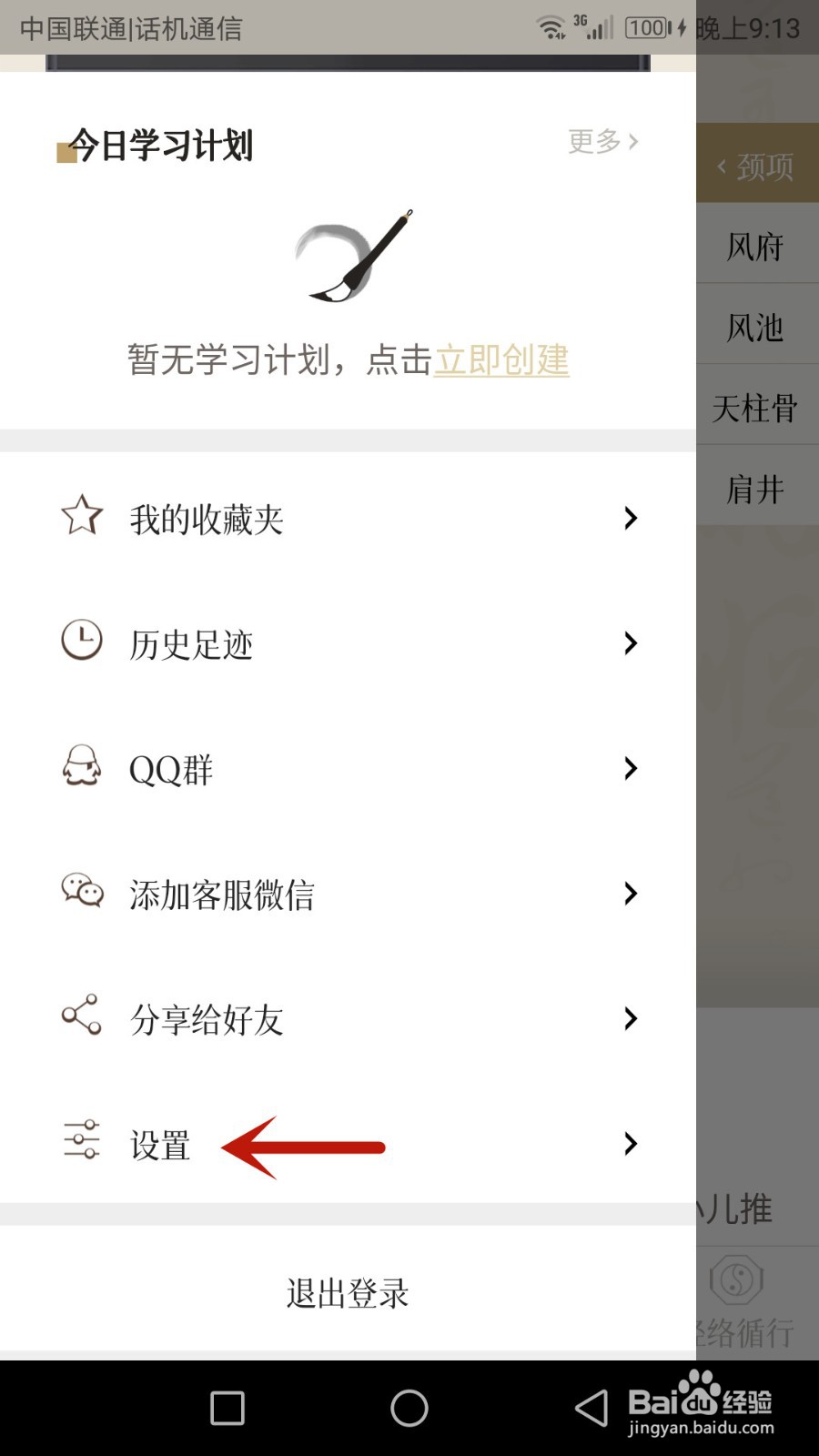819x1456 pixels.
Task: Tap the WeChat bubble icon for 添加客服微信
Action: [80, 893]
